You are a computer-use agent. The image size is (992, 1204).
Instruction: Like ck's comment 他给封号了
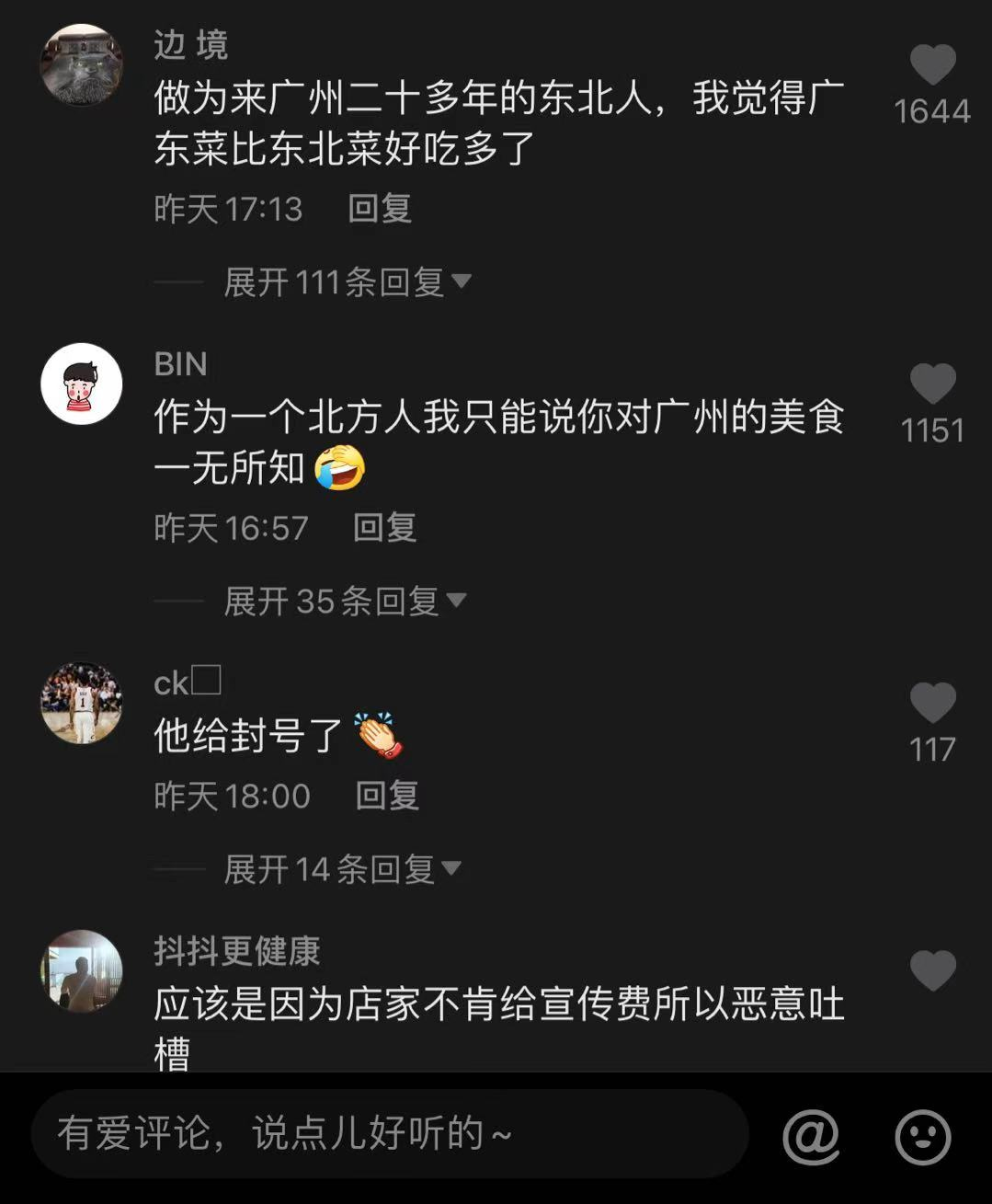click(x=932, y=704)
